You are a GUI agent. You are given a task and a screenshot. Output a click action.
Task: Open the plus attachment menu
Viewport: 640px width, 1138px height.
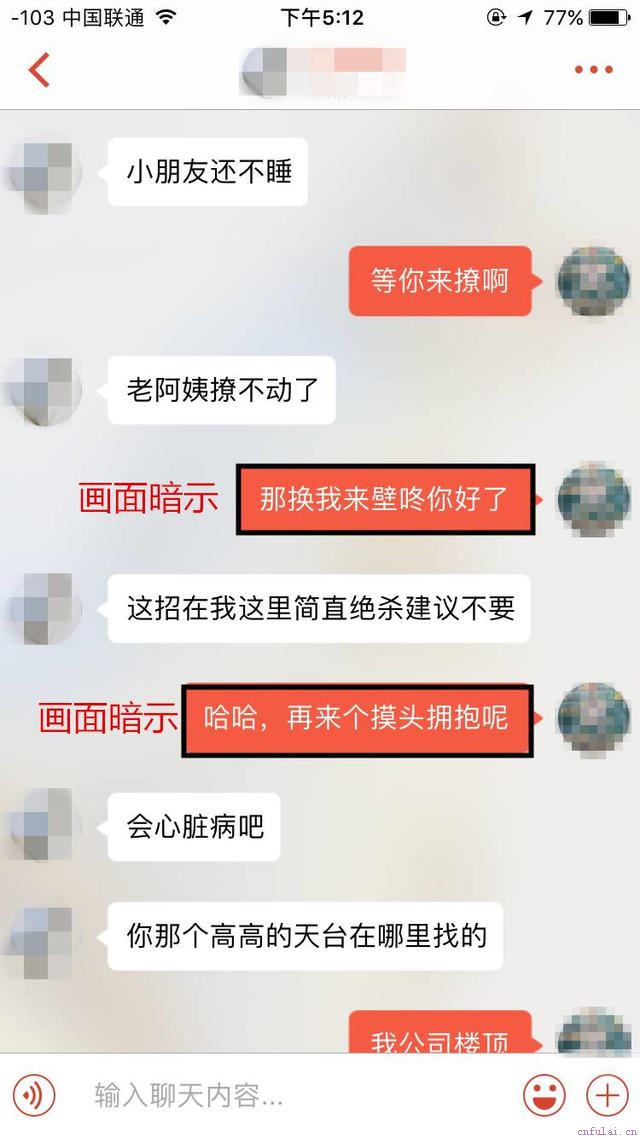coord(606,1096)
